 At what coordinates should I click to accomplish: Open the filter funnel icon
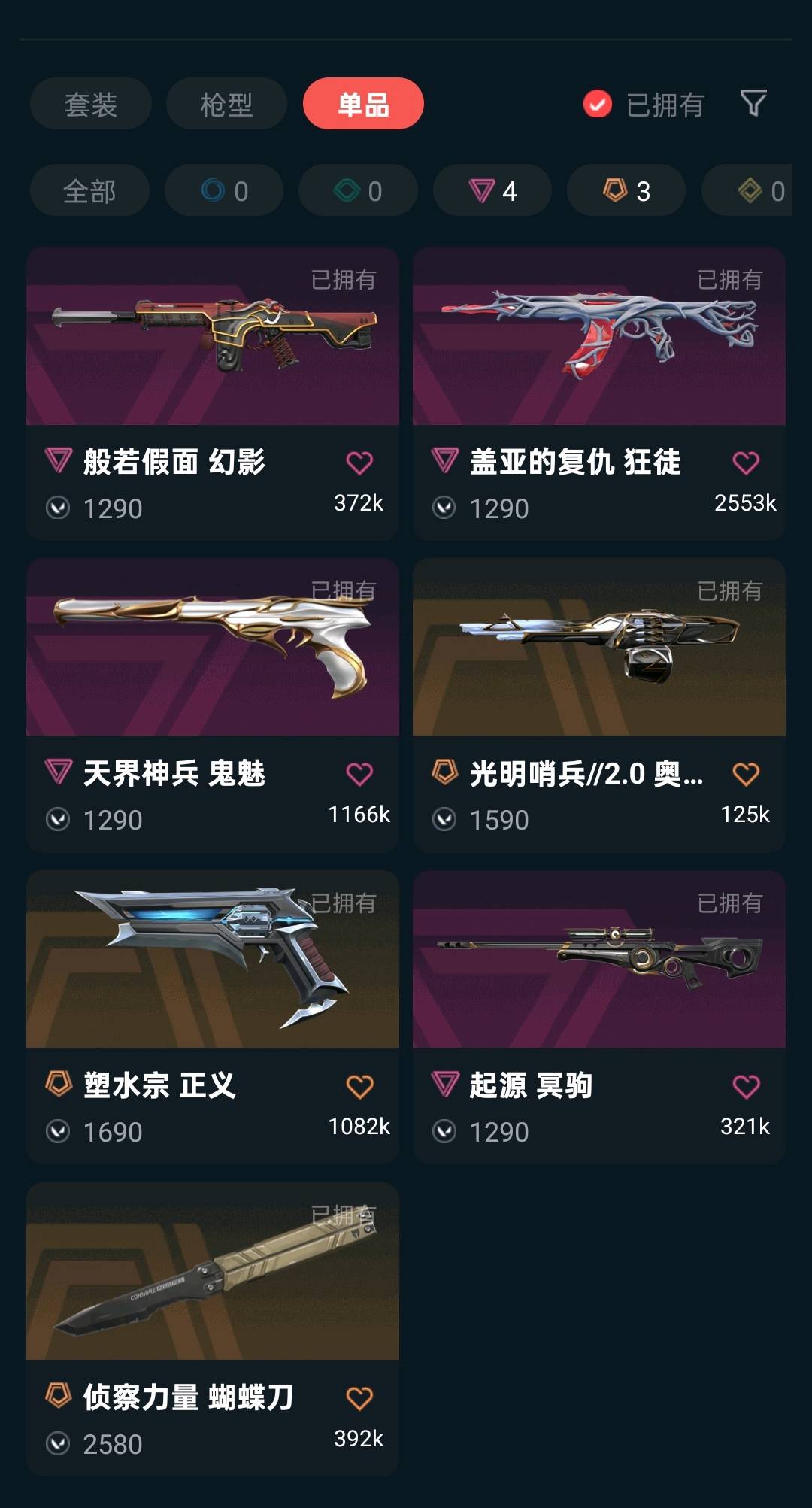(x=753, y=103)
